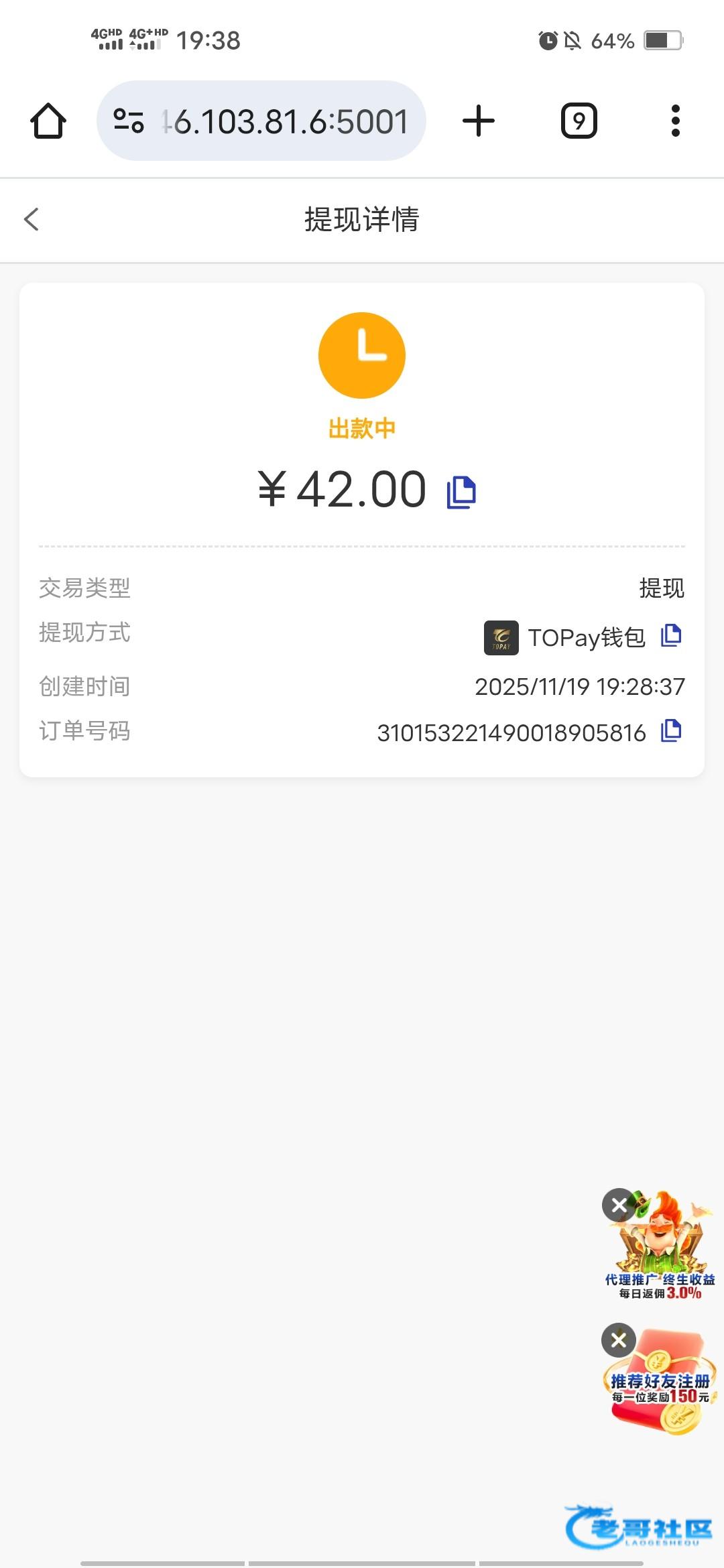Copy the TOPay钱包 withdrawal method
Viewport: 724px width, 1568px height.
tap(671, 635)
